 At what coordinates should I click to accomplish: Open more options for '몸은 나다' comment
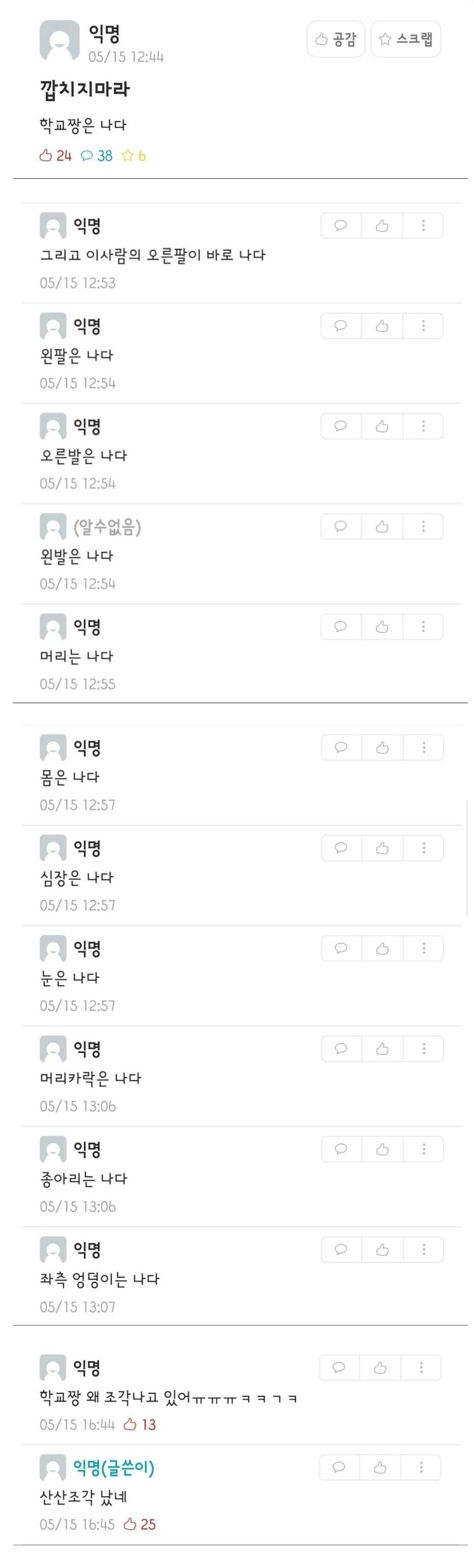(x=423, y=748)
